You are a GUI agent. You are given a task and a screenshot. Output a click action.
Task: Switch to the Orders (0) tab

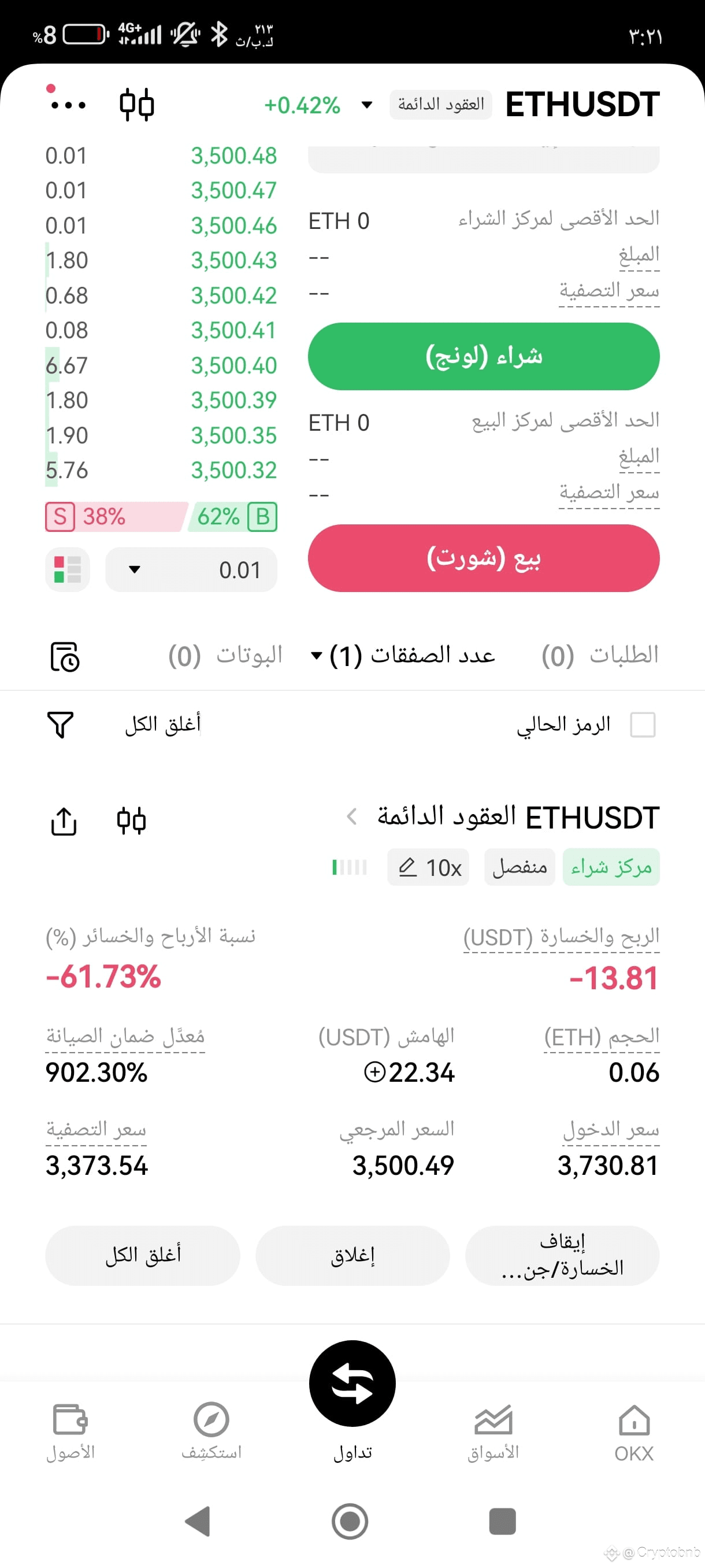pos(600,656)
